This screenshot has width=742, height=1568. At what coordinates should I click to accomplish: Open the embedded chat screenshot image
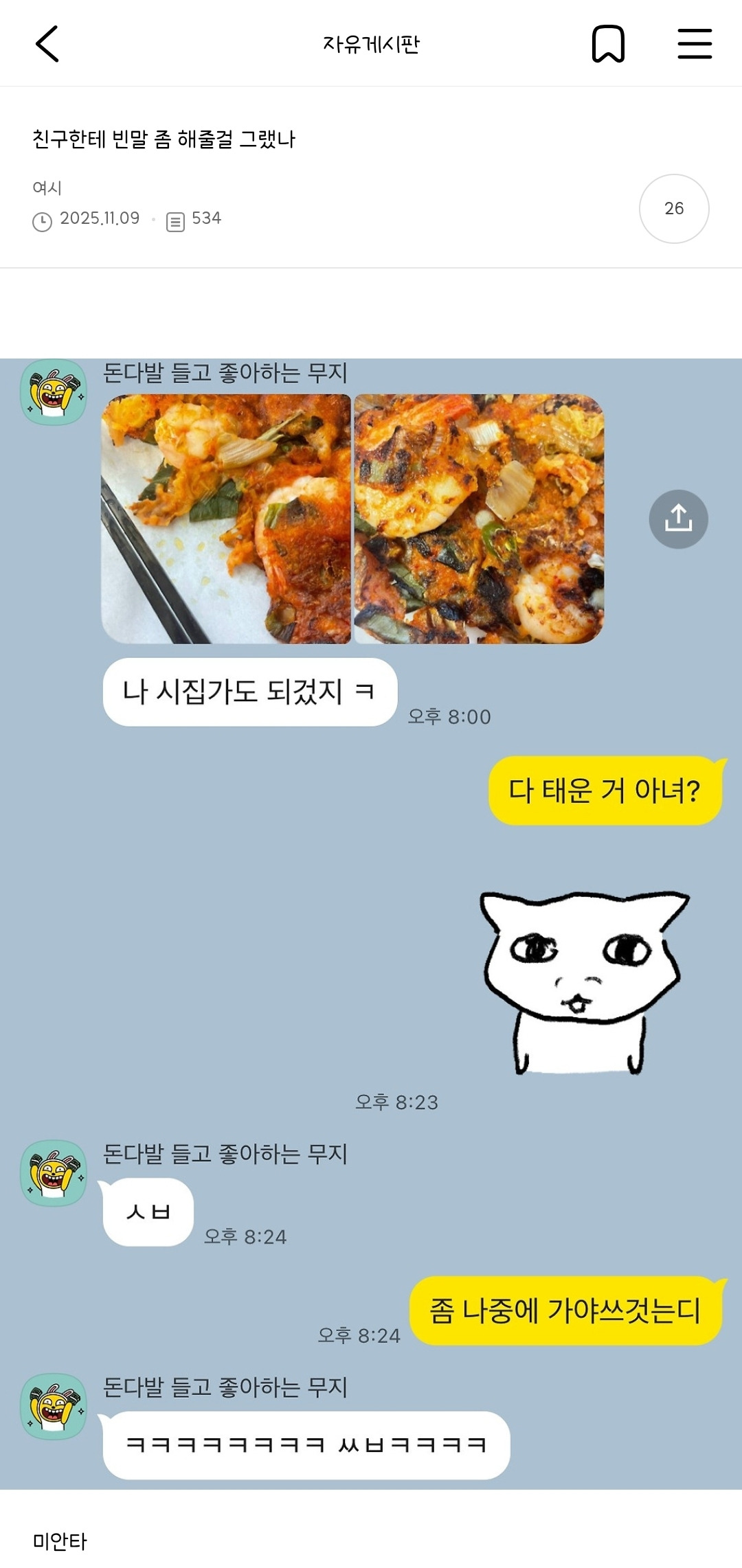coord(371,920)
